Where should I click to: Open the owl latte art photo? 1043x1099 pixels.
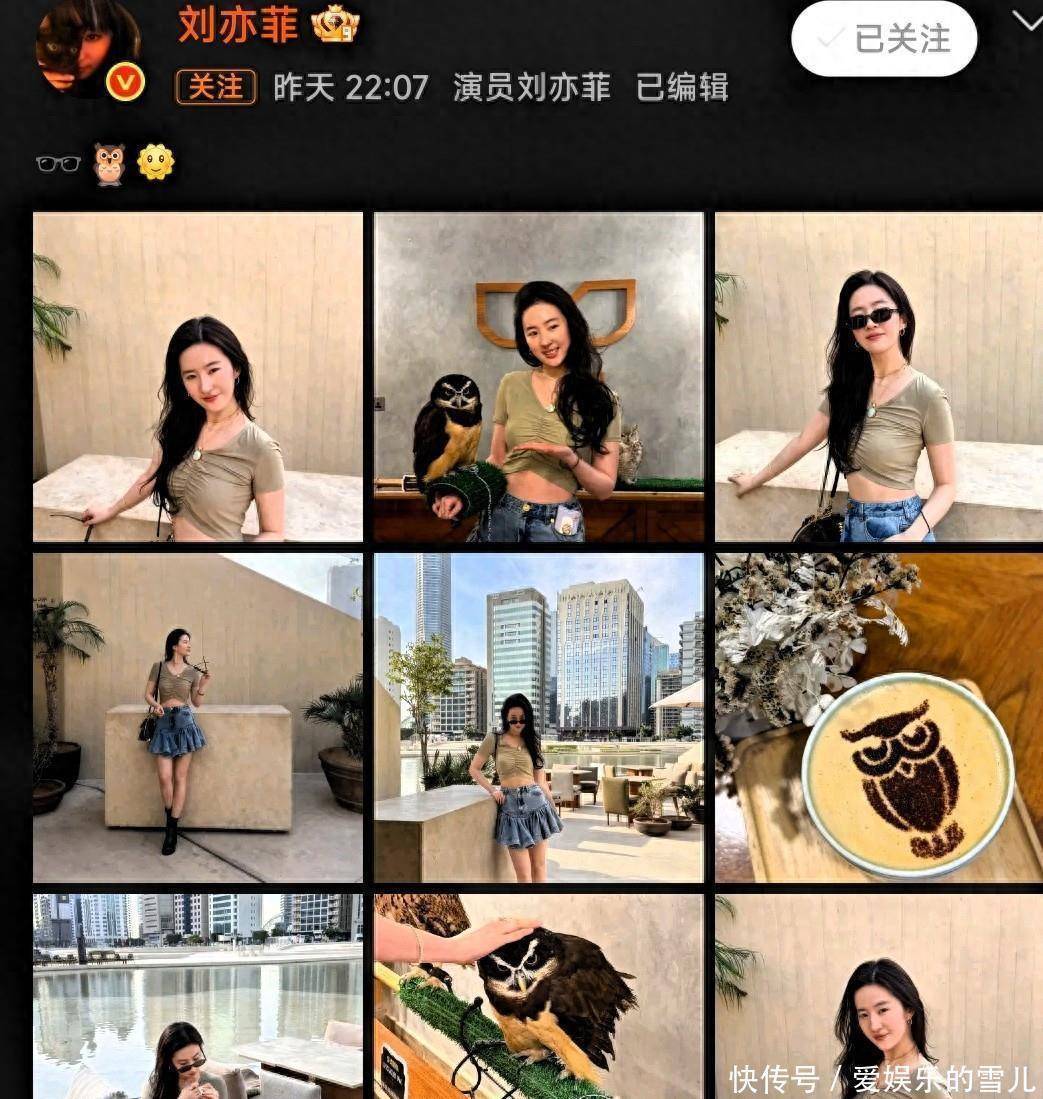(x=878, y=717)
